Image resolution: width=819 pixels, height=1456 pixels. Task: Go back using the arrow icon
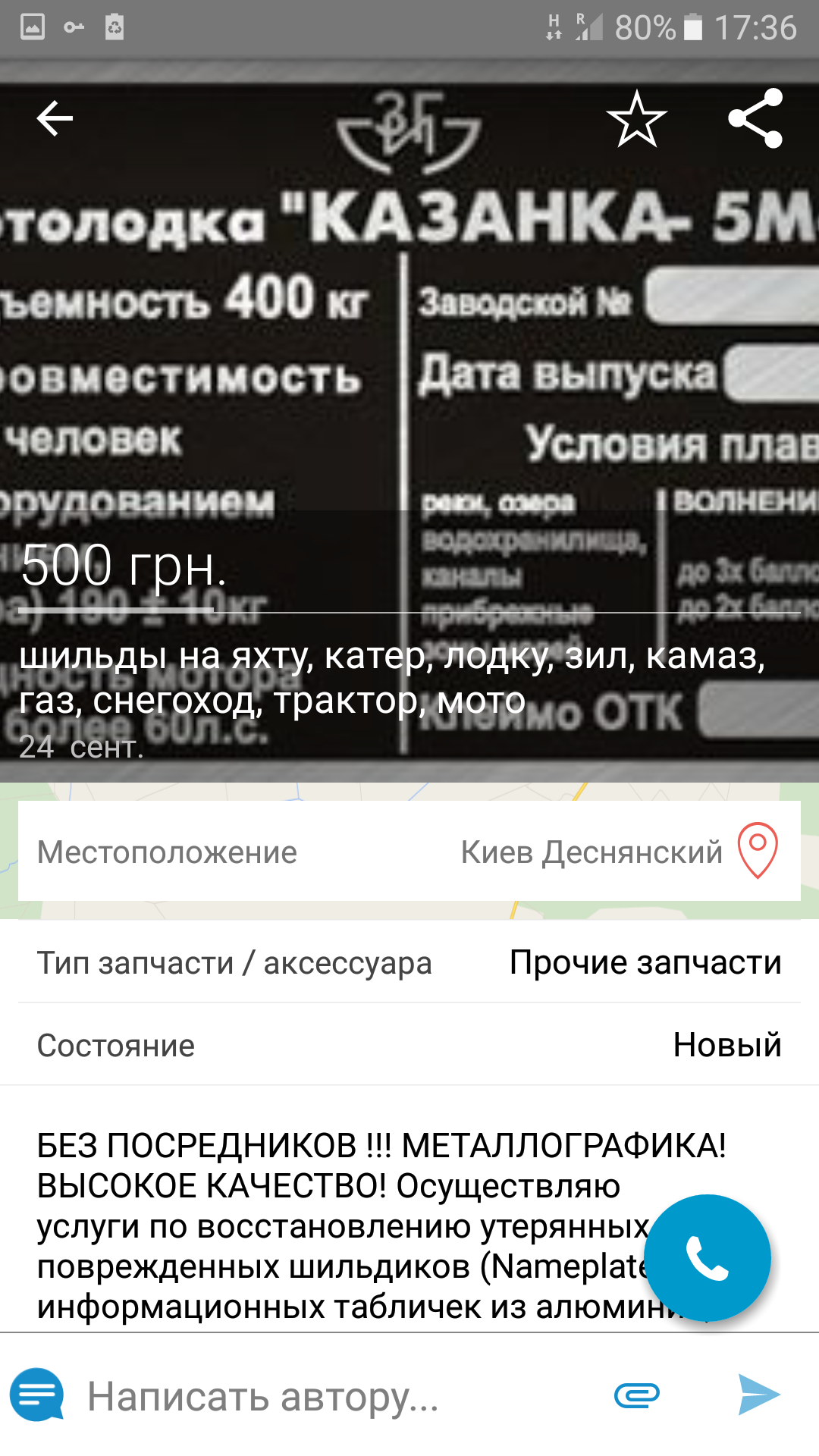click(55, 119)
